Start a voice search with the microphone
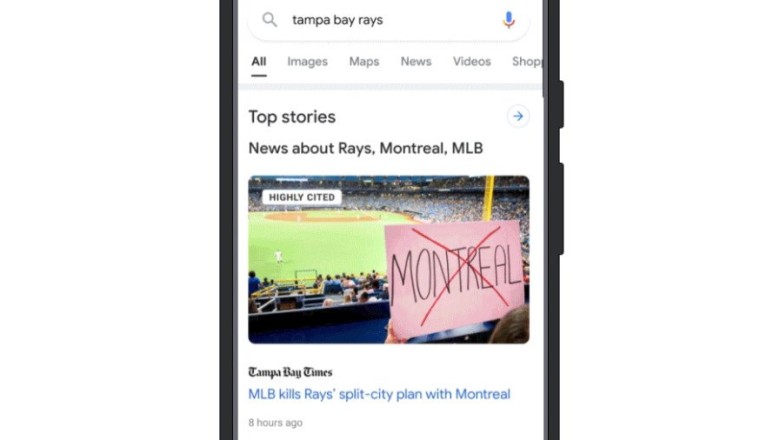This screenshot has height=440, width=780. [x=509, y=20]
